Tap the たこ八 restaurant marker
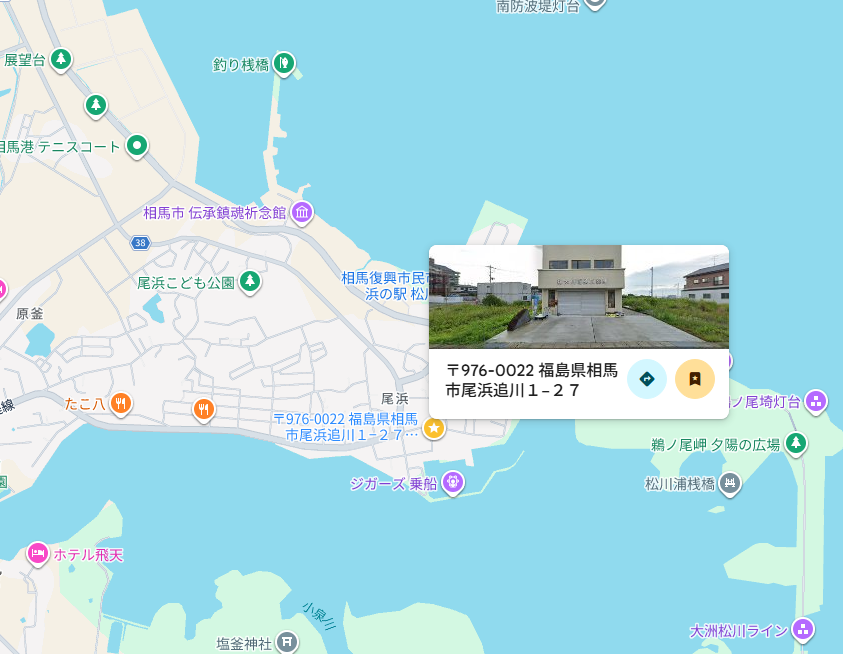843x654 pixels. tap(120, 404)
